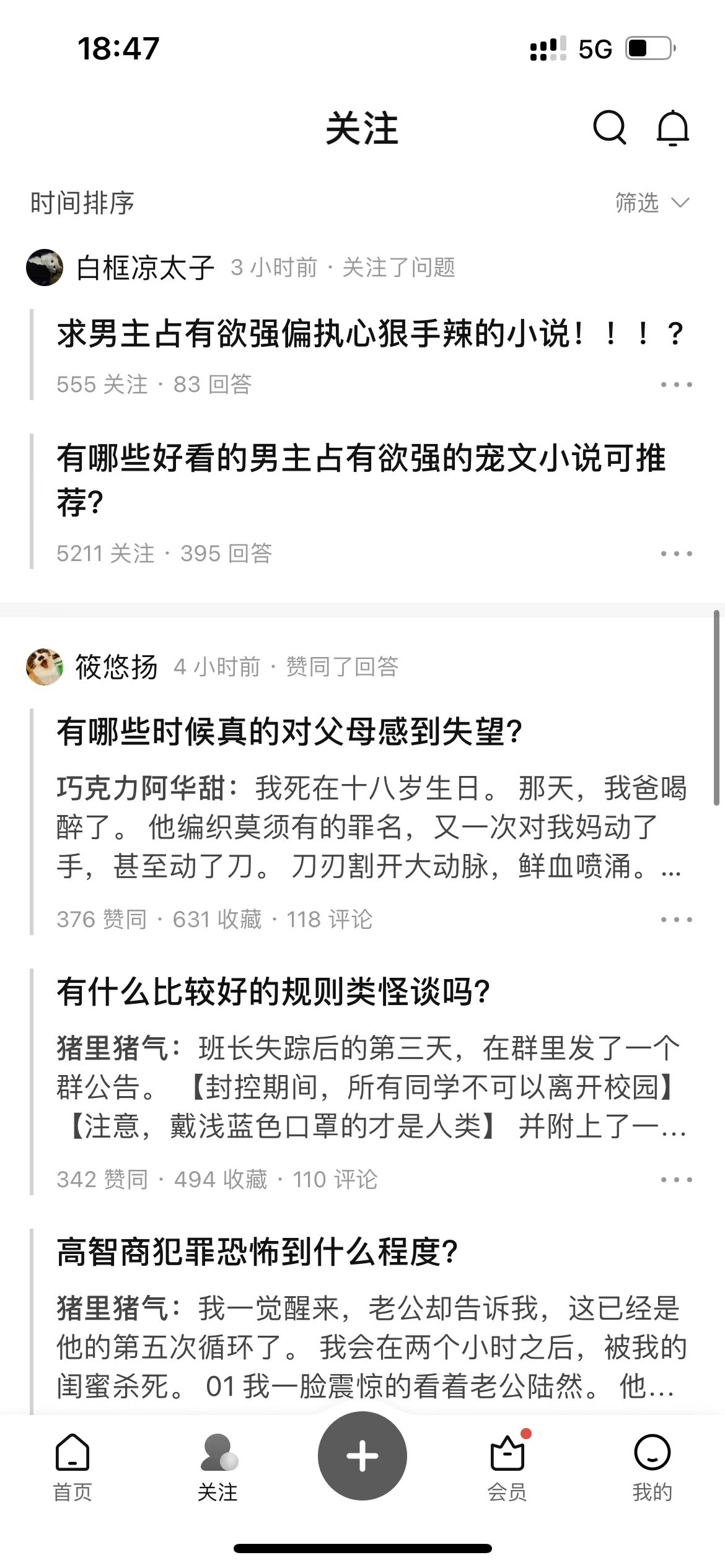Go to the 首页 home tab
The image size is (725, 1568).
tap(72, 1466)
